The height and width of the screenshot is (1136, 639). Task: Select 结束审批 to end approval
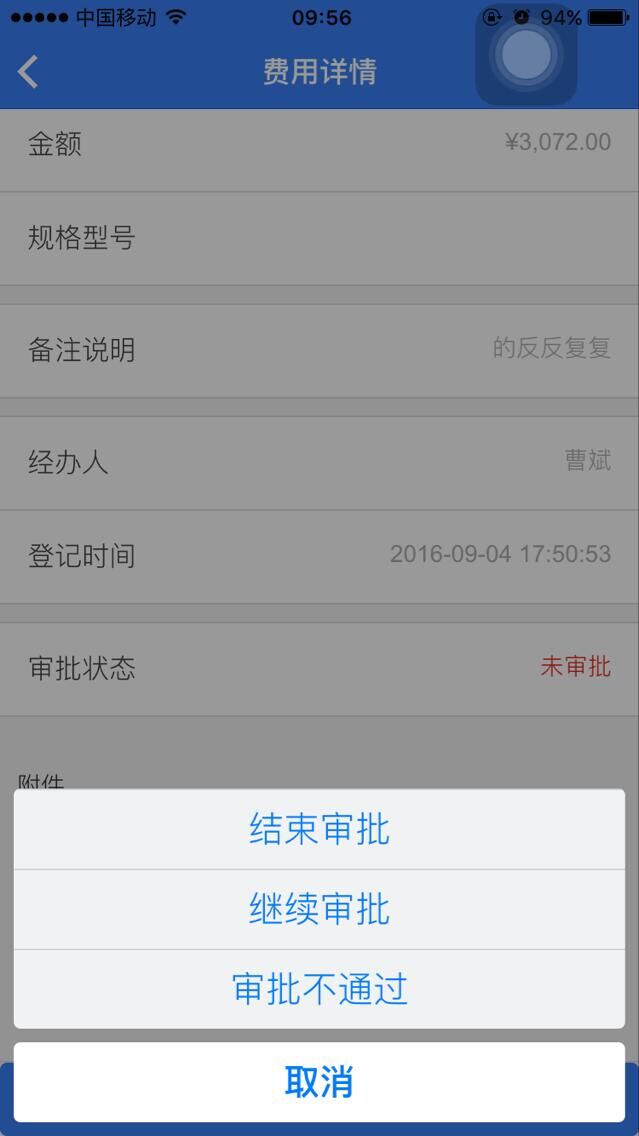click(320, 829)
